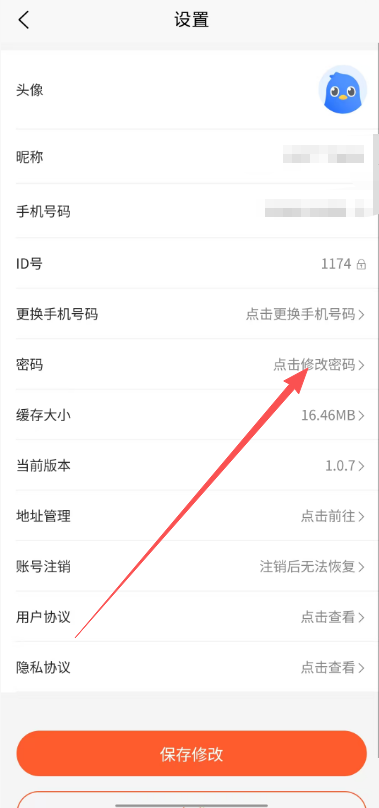Viewport: 379px width, 808px height.
Task: Open 更换手机号码 to change phone number
Action: [x=189, y=314]
